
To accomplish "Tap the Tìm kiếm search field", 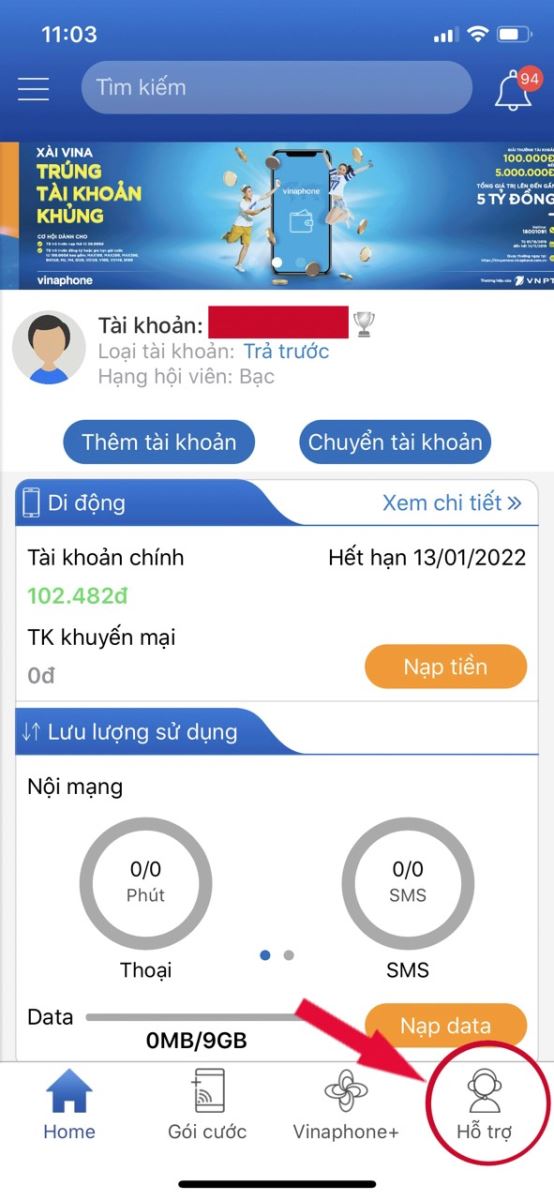I will (x=276, y=87).
